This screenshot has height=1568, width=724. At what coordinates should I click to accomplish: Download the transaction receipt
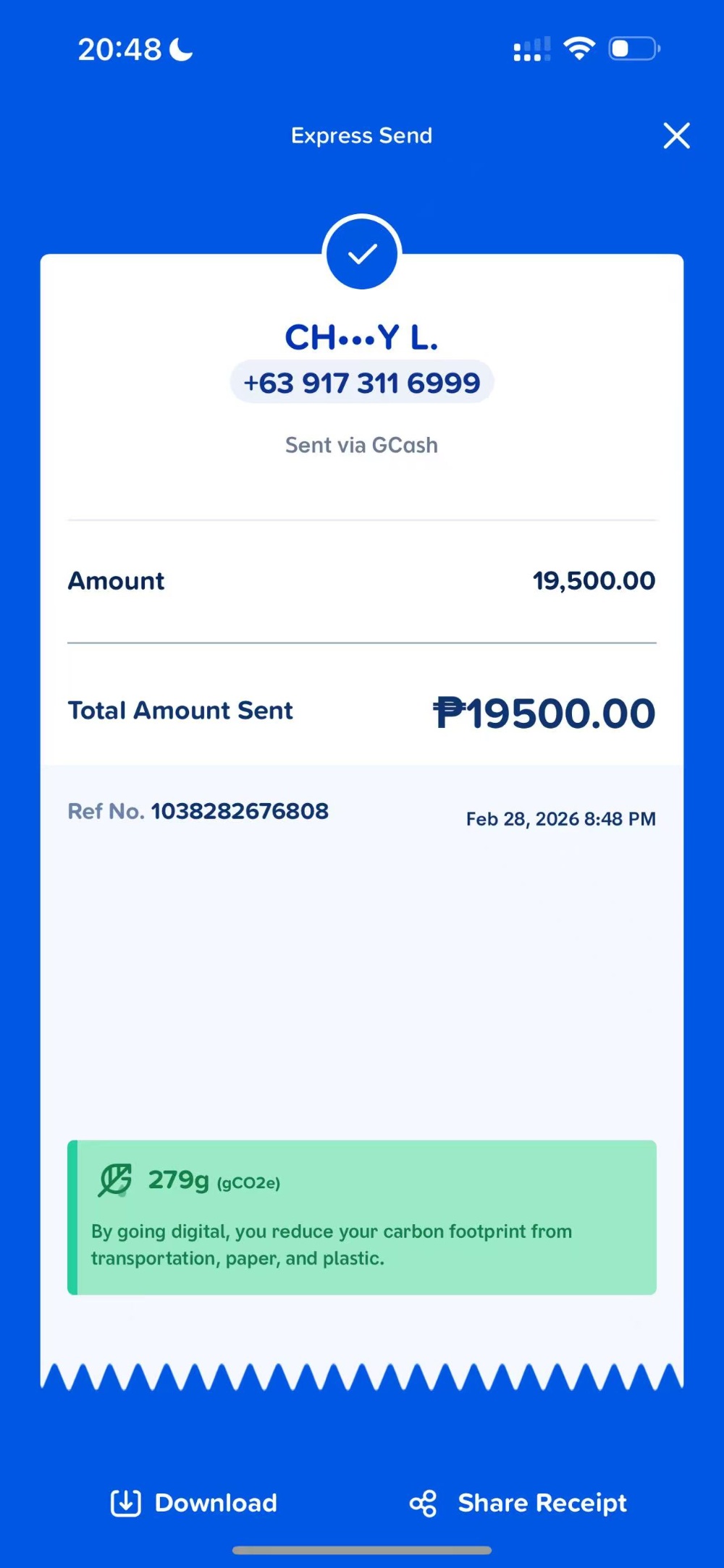pyautogui.click(x=194, y=1503)
